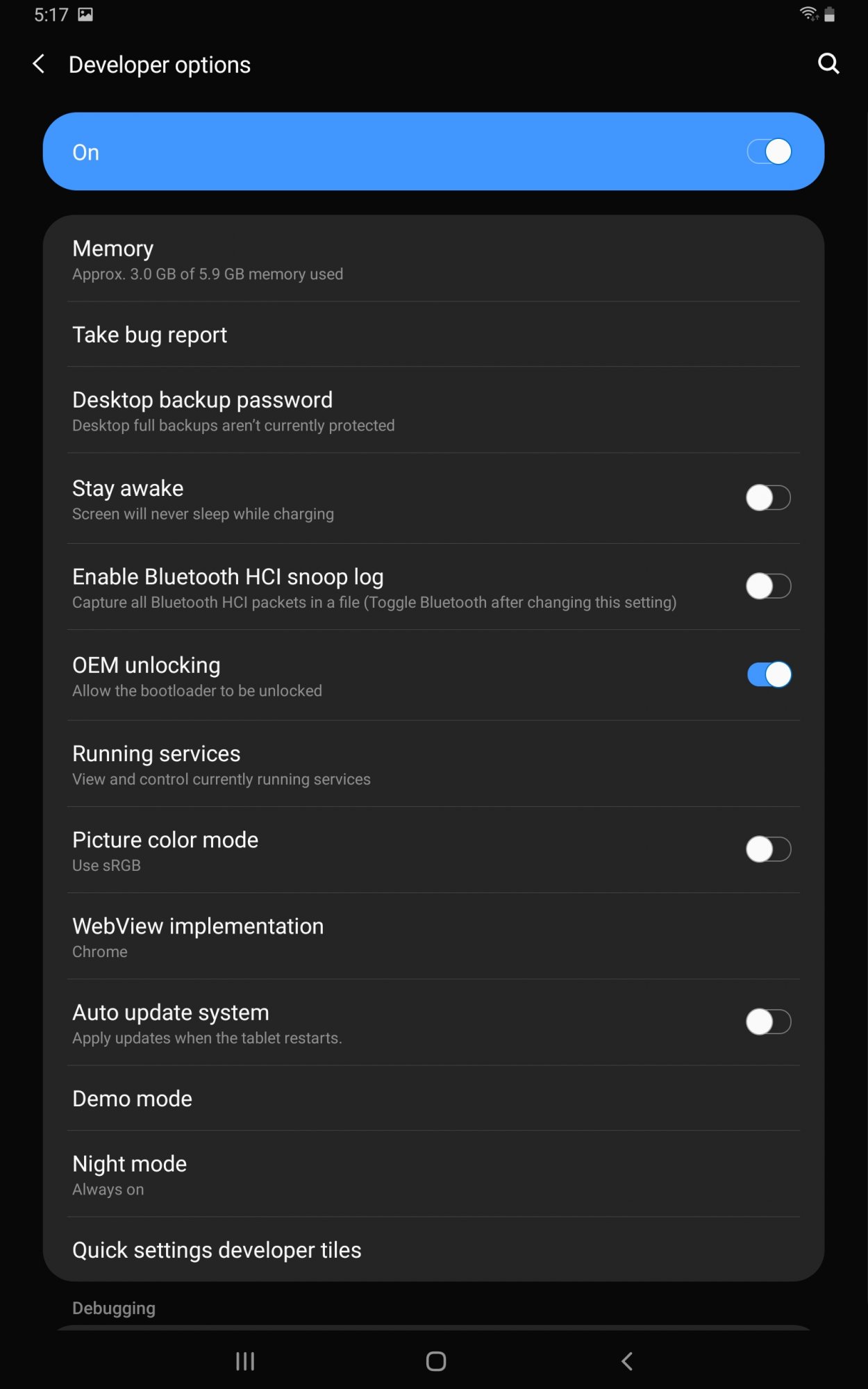Open Desktop backup password
The image size is (868, 1389).
click(433, 410)
